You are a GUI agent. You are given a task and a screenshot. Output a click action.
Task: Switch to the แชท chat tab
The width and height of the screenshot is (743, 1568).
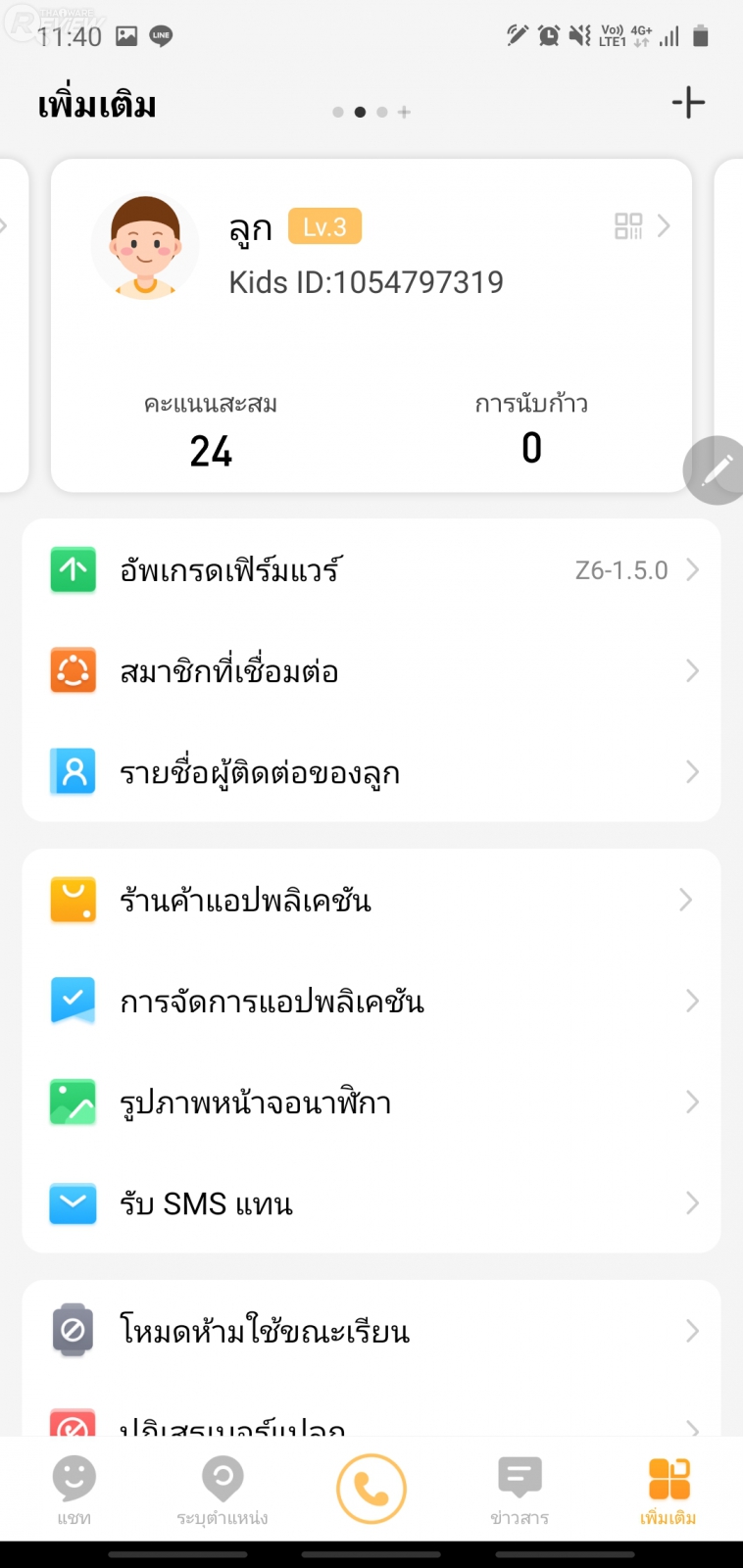(x=74, y=1490)
